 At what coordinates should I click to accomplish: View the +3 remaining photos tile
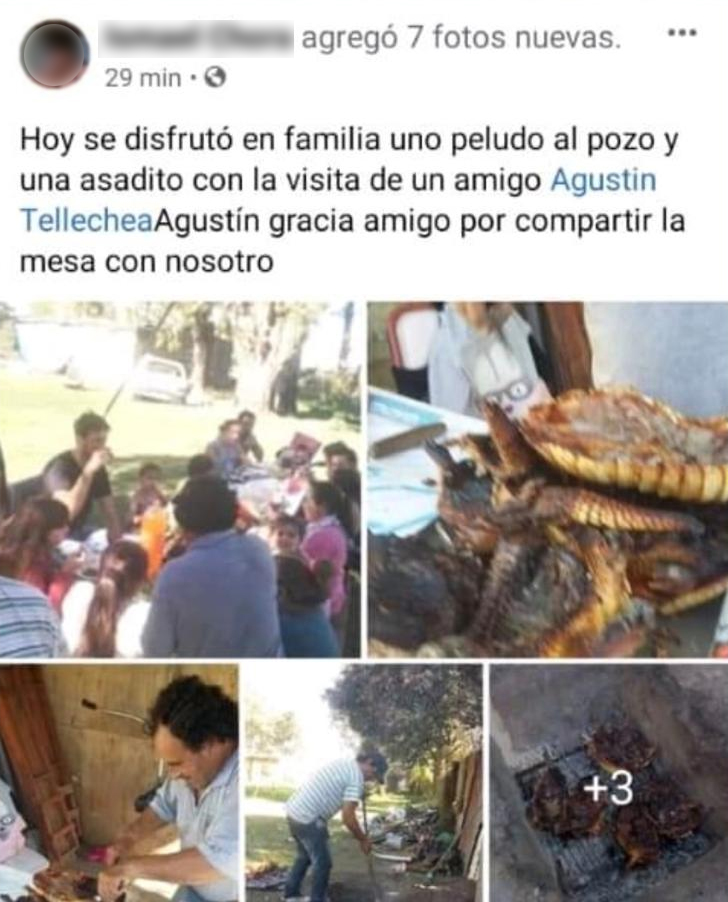coord(608,782)
